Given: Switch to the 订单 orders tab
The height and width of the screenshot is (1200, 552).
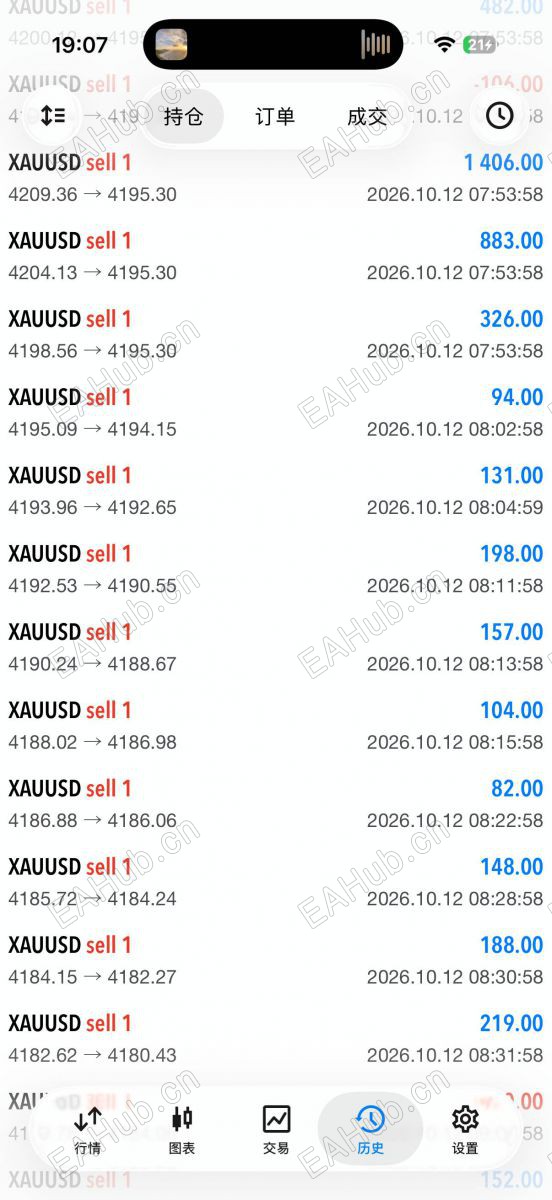Looking at the screenshot, I should click(275, 117).
